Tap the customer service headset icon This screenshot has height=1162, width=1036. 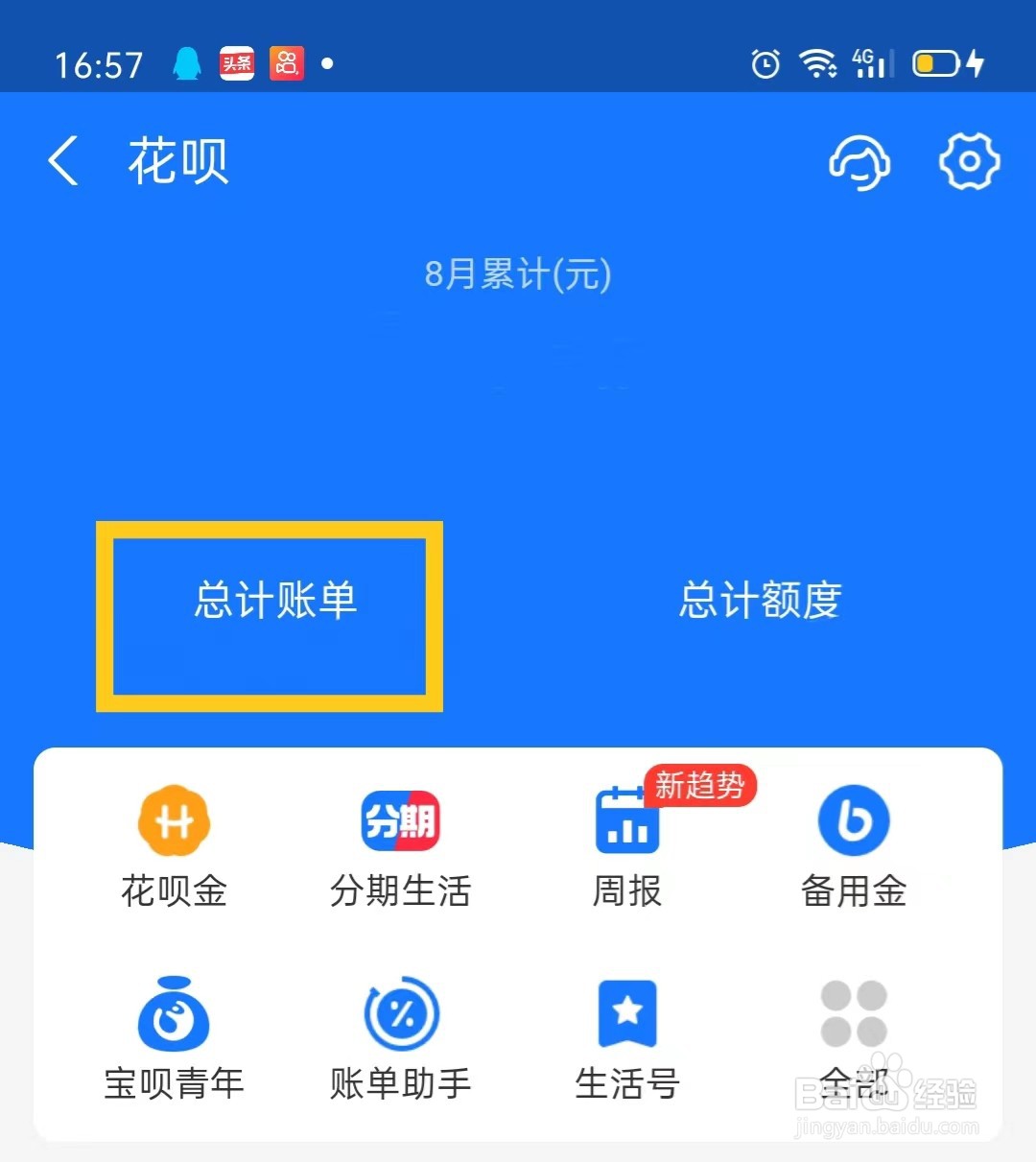coord(859,162)
